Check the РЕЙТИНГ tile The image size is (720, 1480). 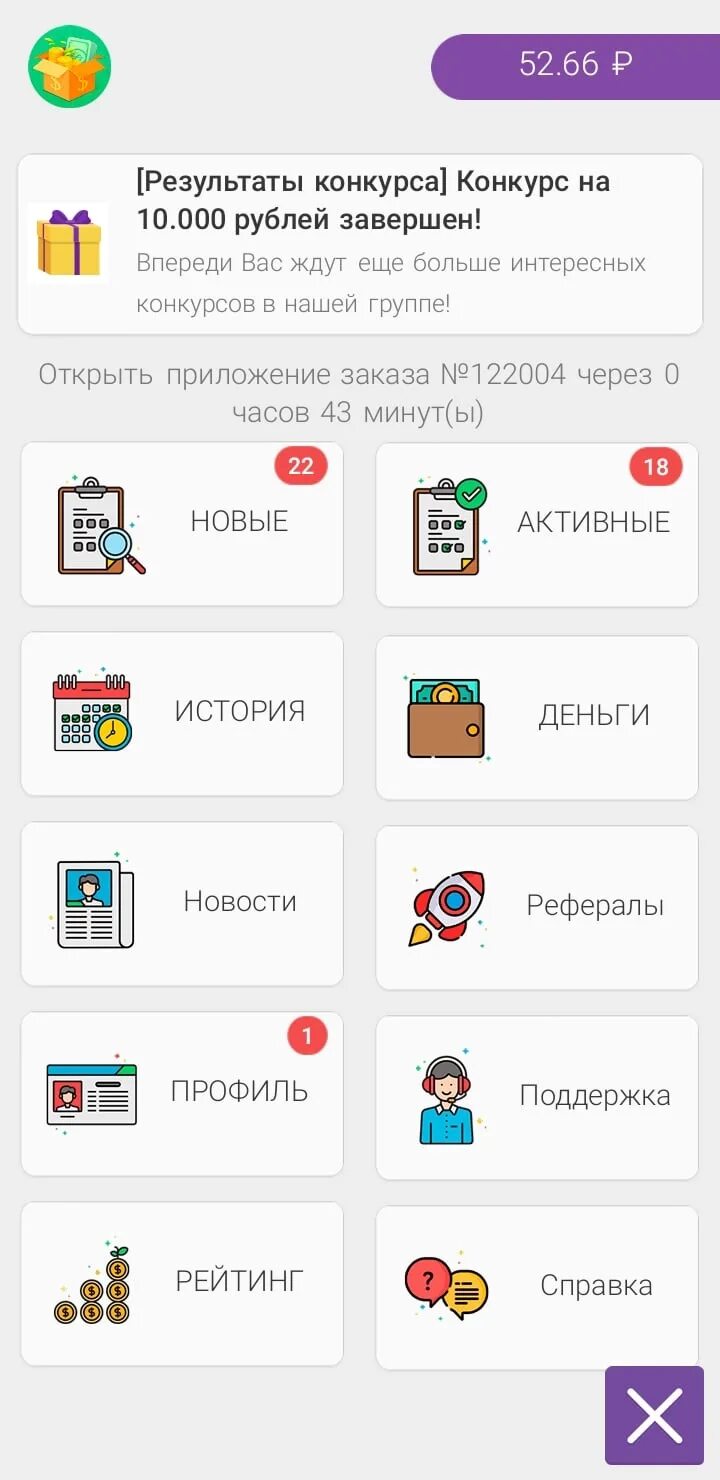tap(182, 1283)
